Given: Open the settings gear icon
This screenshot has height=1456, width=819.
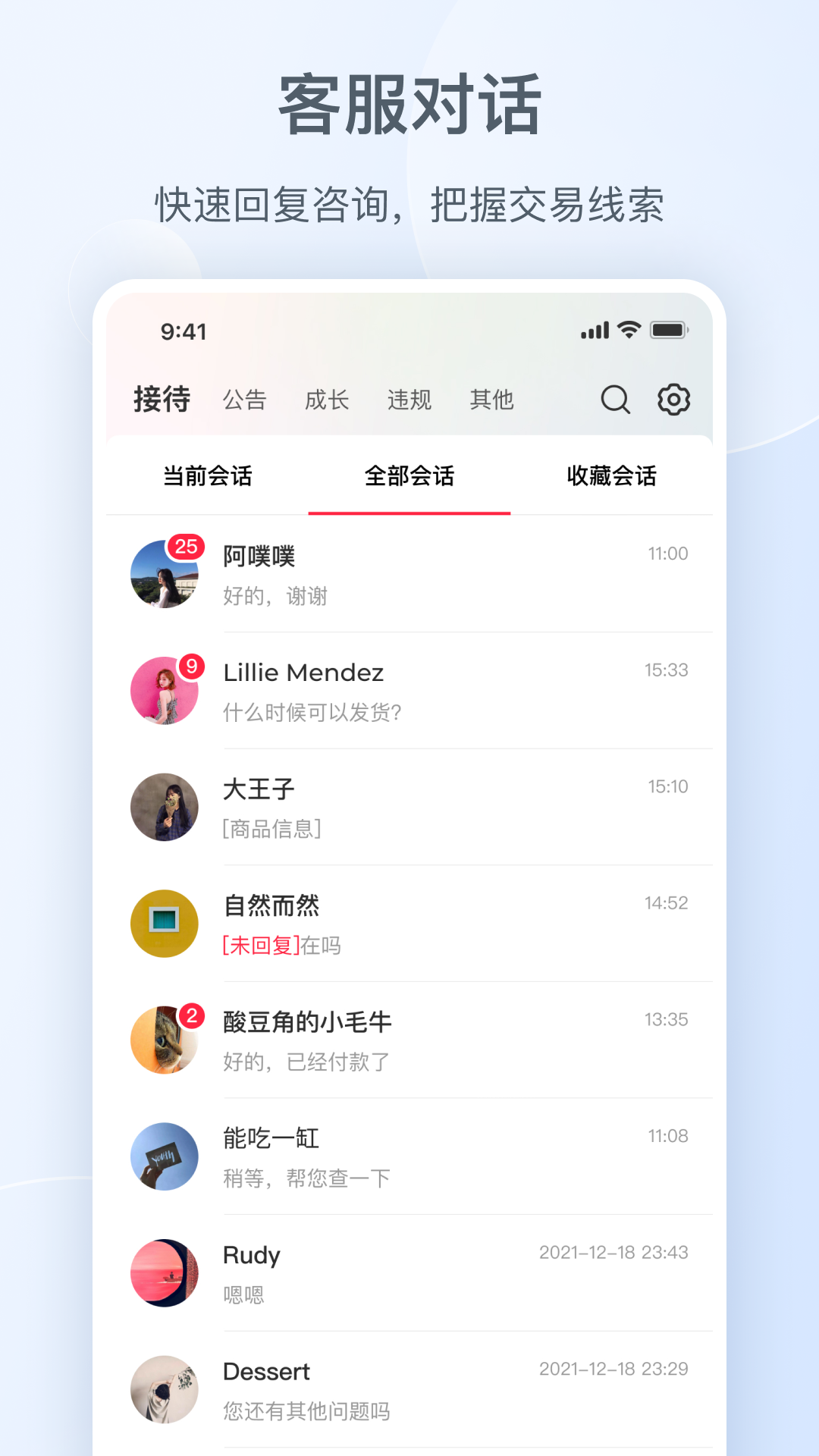Looking at the screenshot, I should point(673,400).
